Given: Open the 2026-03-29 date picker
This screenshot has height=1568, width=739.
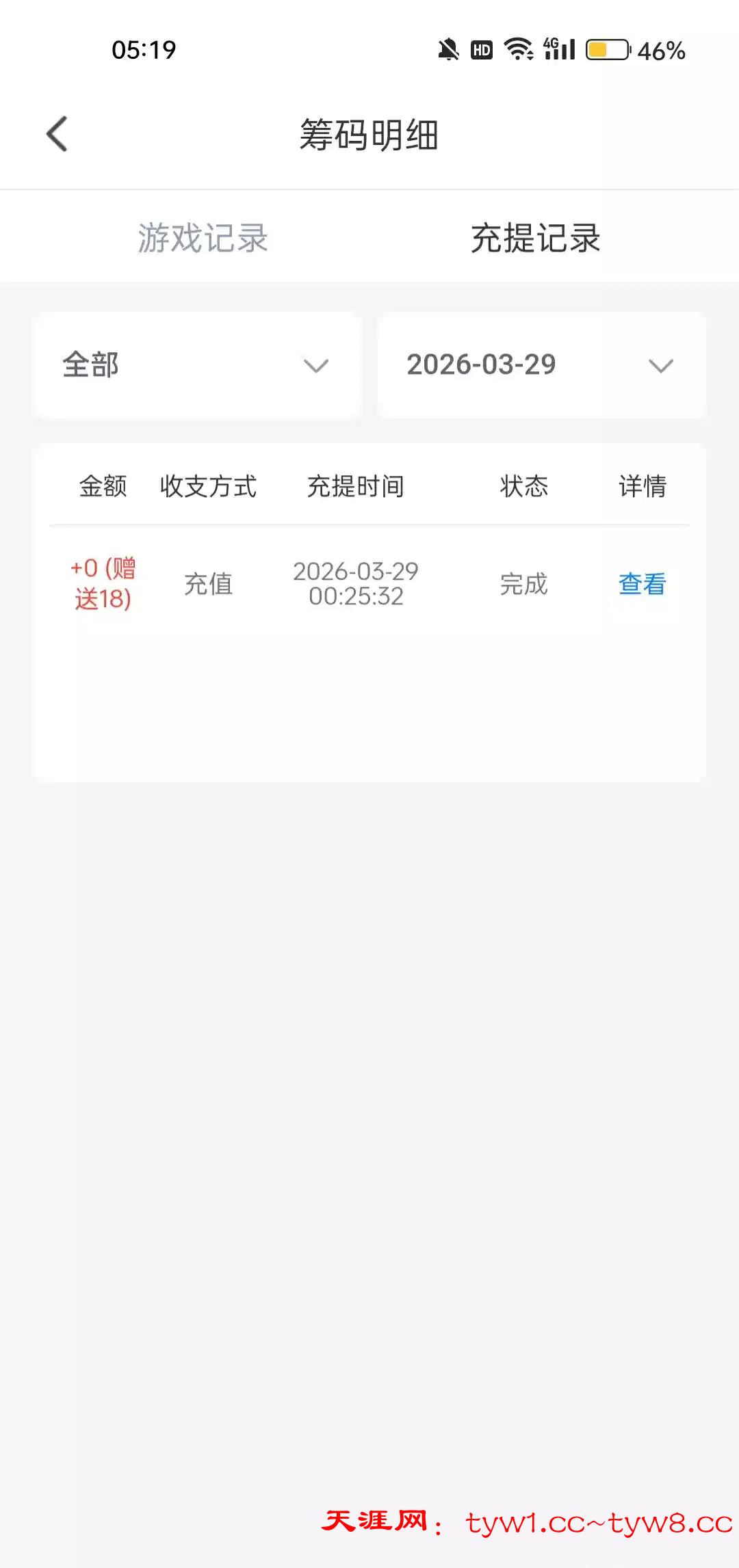Looking at the screenshot, I should point(541,365).
